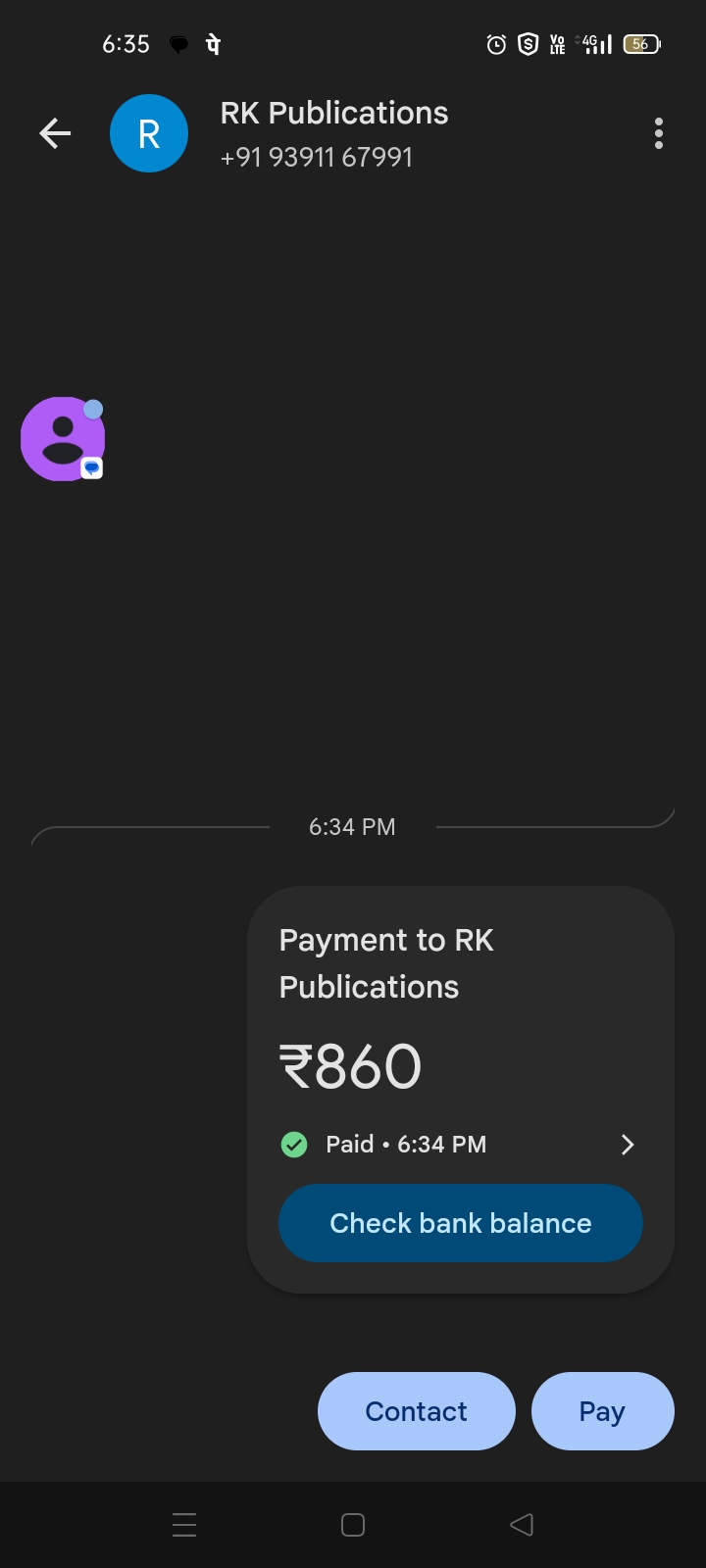Viewport: 706px width, 1568px height.
Task: Go back using the arrow icon
Action: point(55,133)
